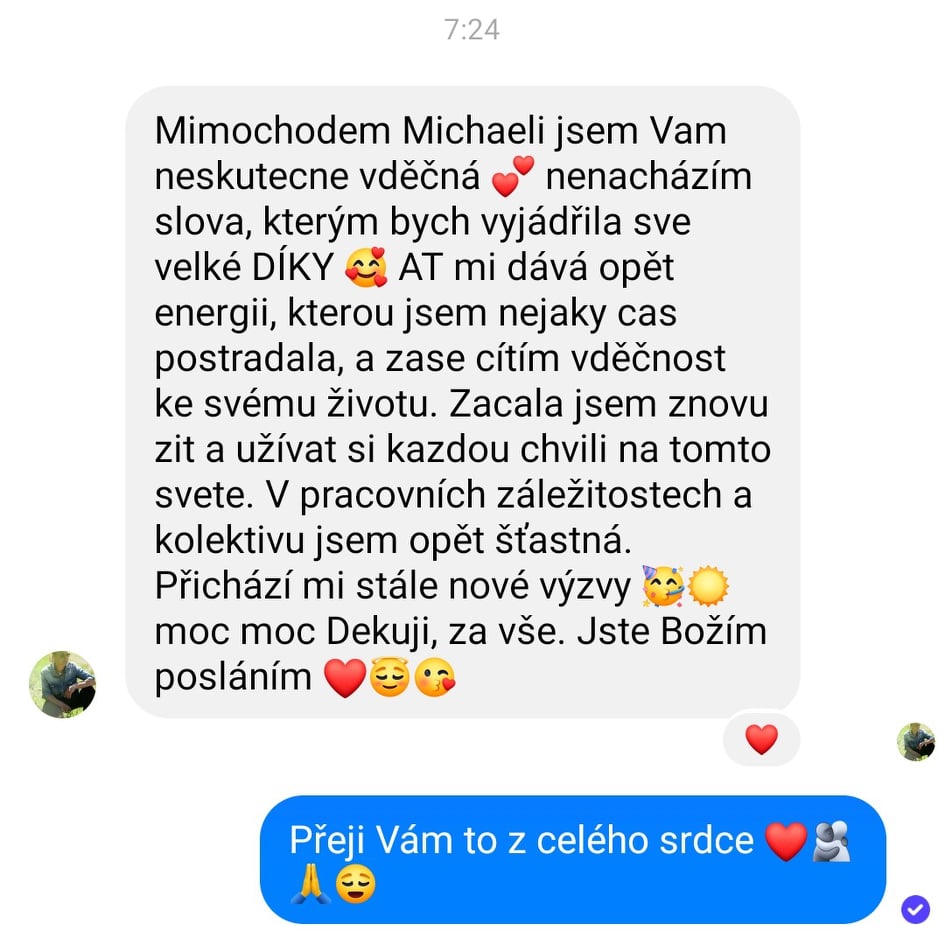Tap the blue reply bubble "Přeji Vám to"

pos(570,859)
